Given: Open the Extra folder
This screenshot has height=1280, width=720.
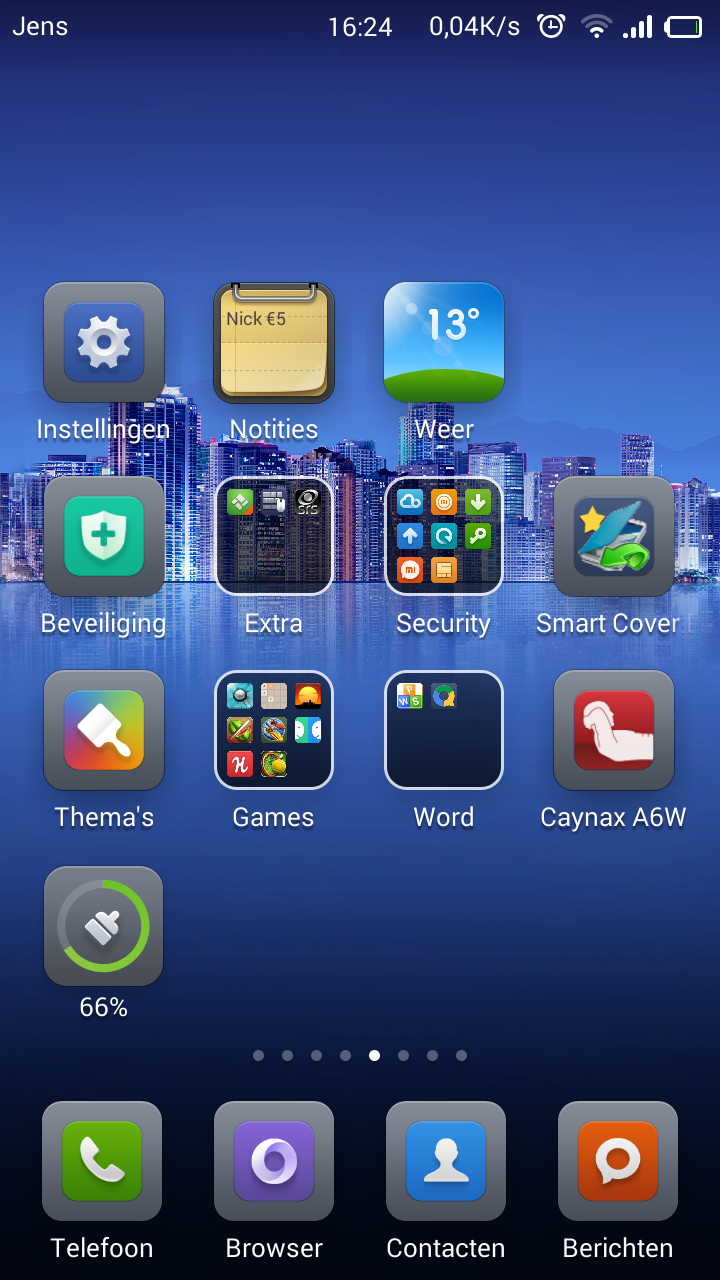Looking at the screenshot, I should tap(274, 537).
